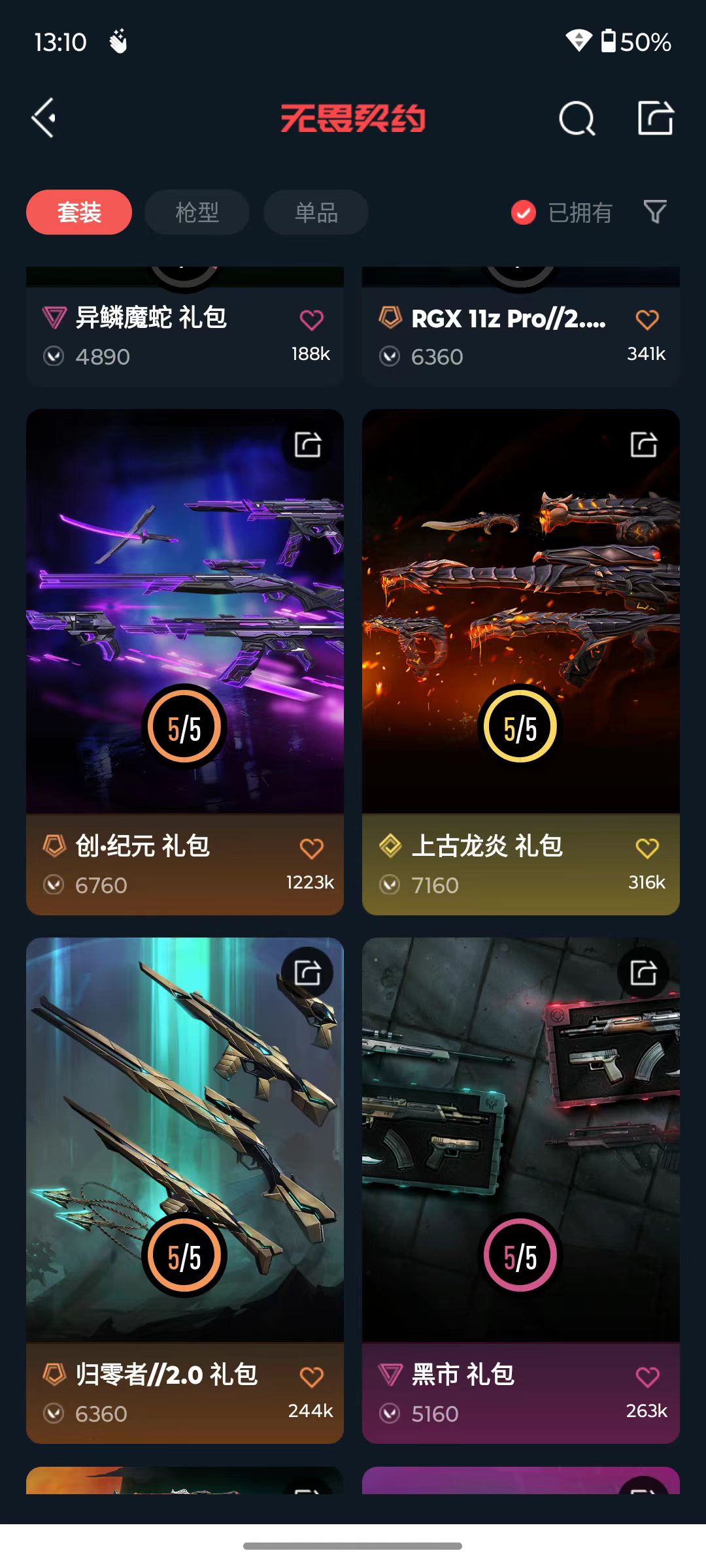Open the 上古龙炎 礼包 card
Viewport: 706px width, 1568px height.
click(521, 662)
